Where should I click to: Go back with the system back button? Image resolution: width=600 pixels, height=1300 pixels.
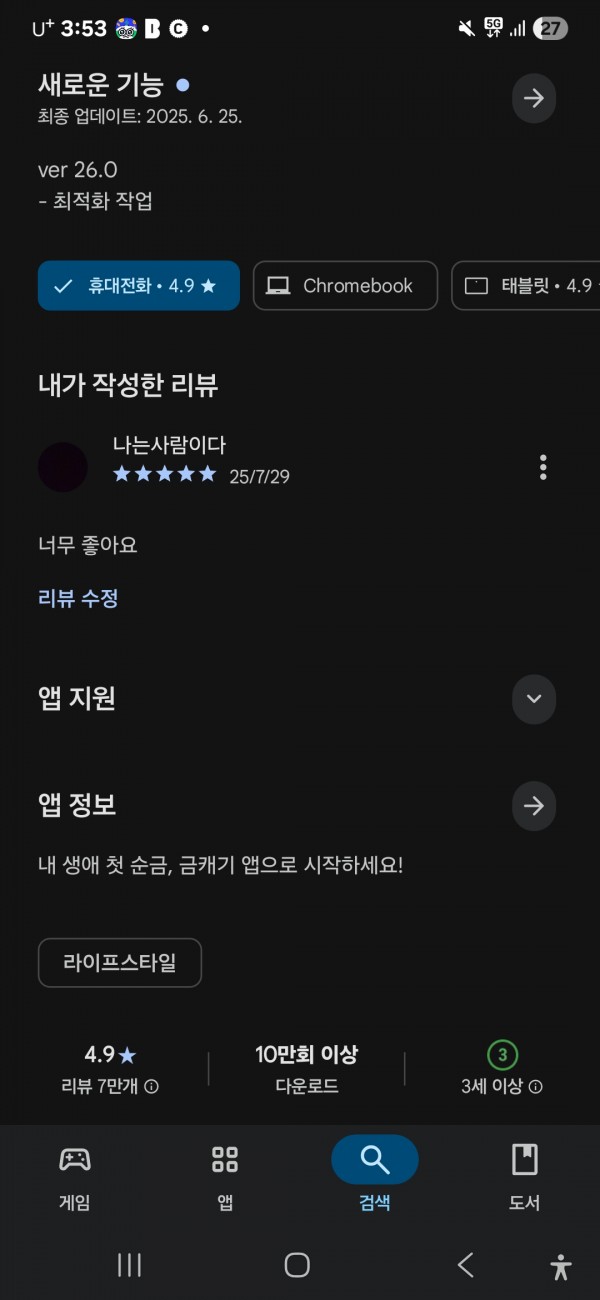[x=466, y=1265]
